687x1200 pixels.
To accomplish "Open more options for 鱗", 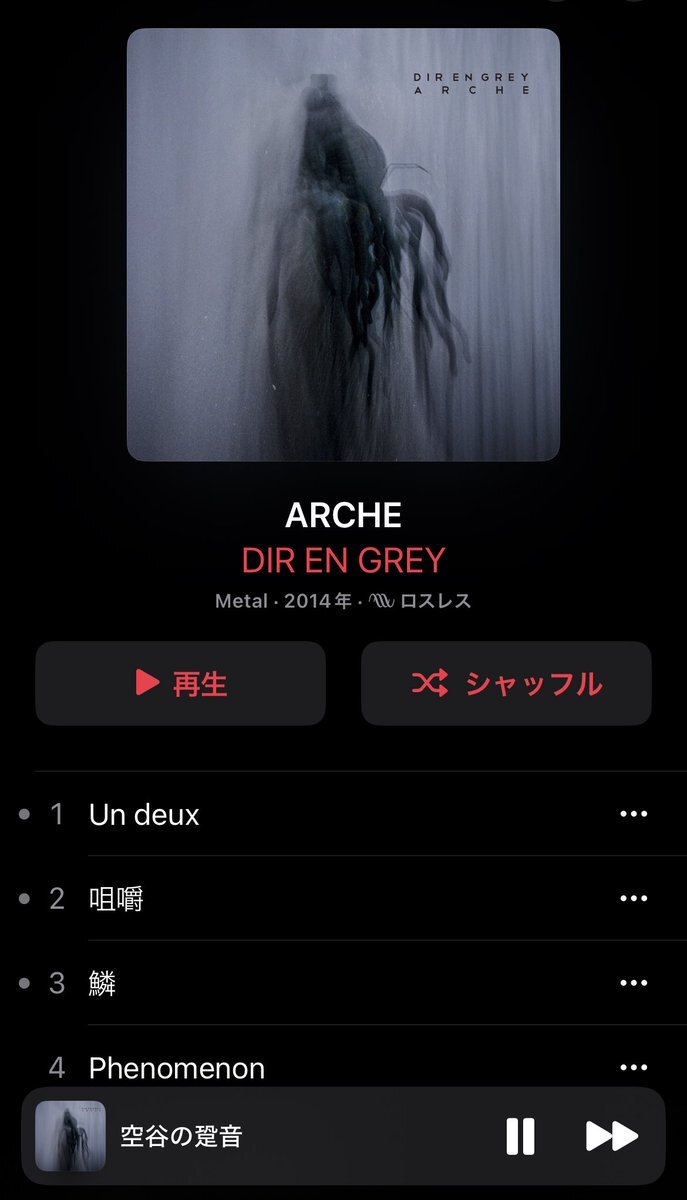I will tap(633, 983).
